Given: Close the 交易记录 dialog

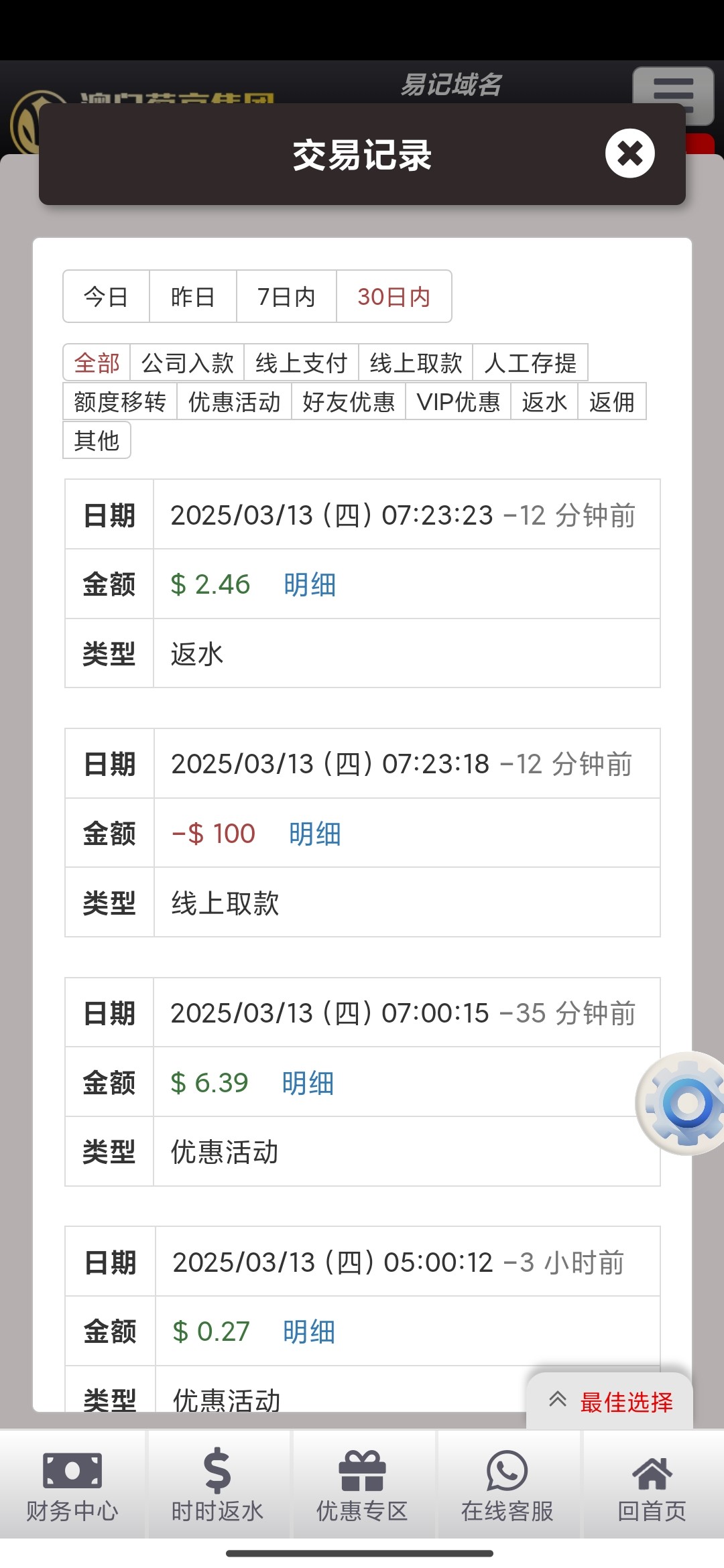Looking at the screenshot, I should [629, 153].
